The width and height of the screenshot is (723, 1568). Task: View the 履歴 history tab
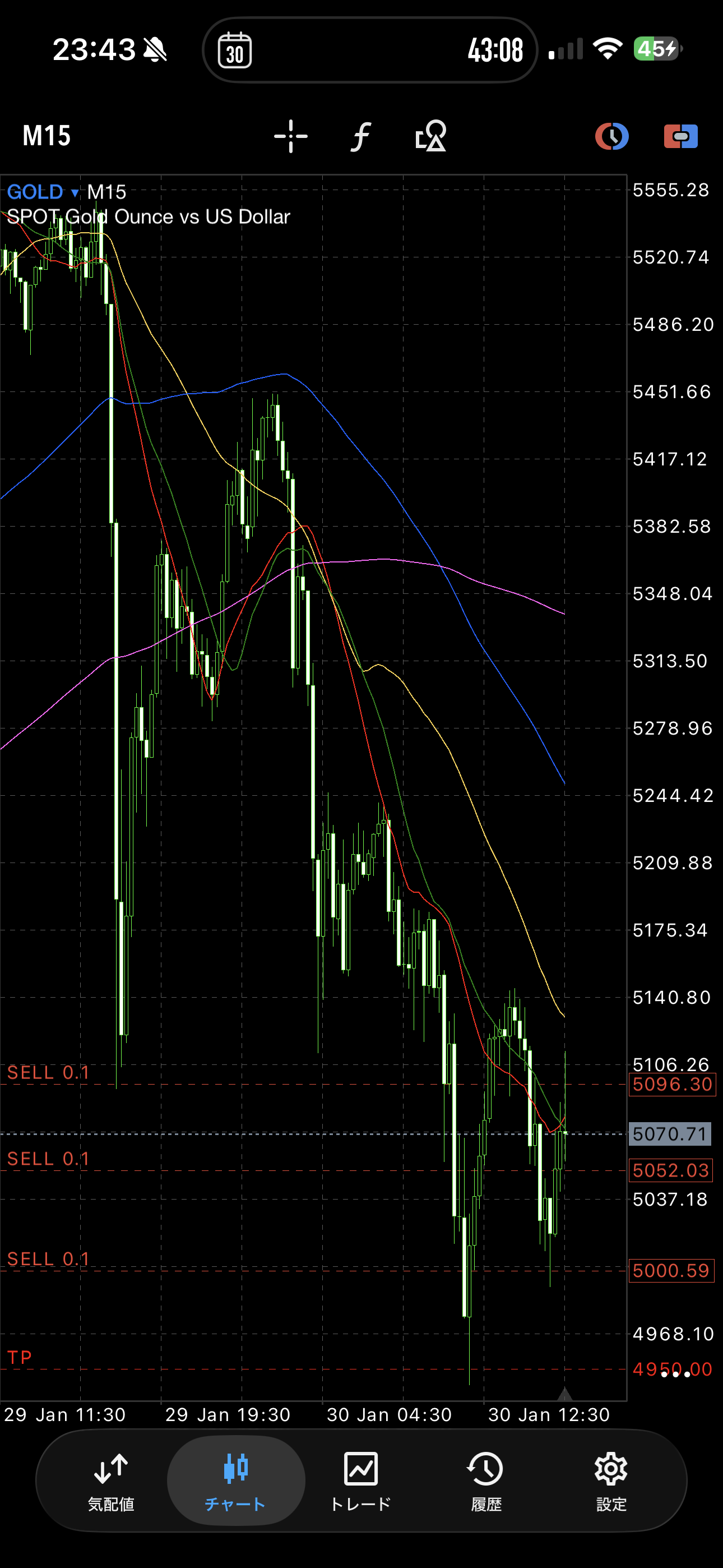[486, 1481]
